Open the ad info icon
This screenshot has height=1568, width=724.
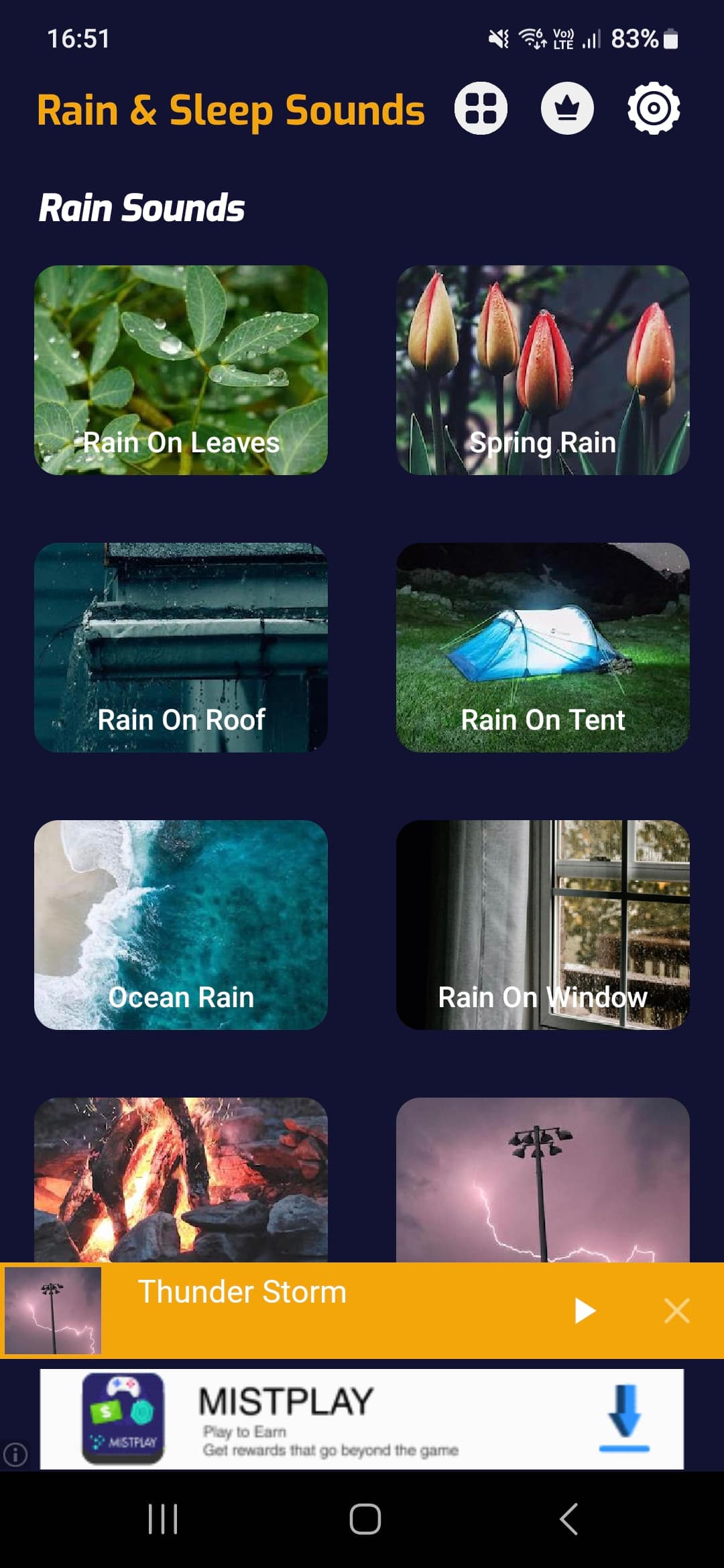click(x=15, y=1455)
